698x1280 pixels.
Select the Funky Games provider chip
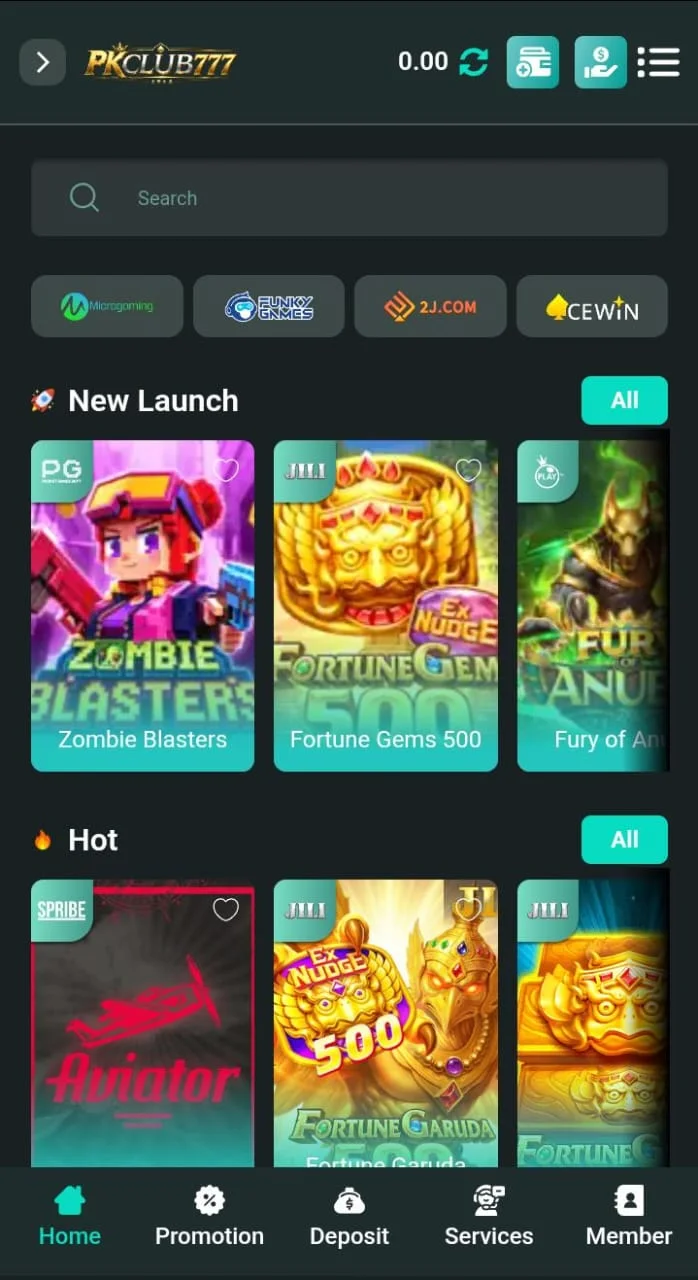pyautogui.click(x=269, y=306)
